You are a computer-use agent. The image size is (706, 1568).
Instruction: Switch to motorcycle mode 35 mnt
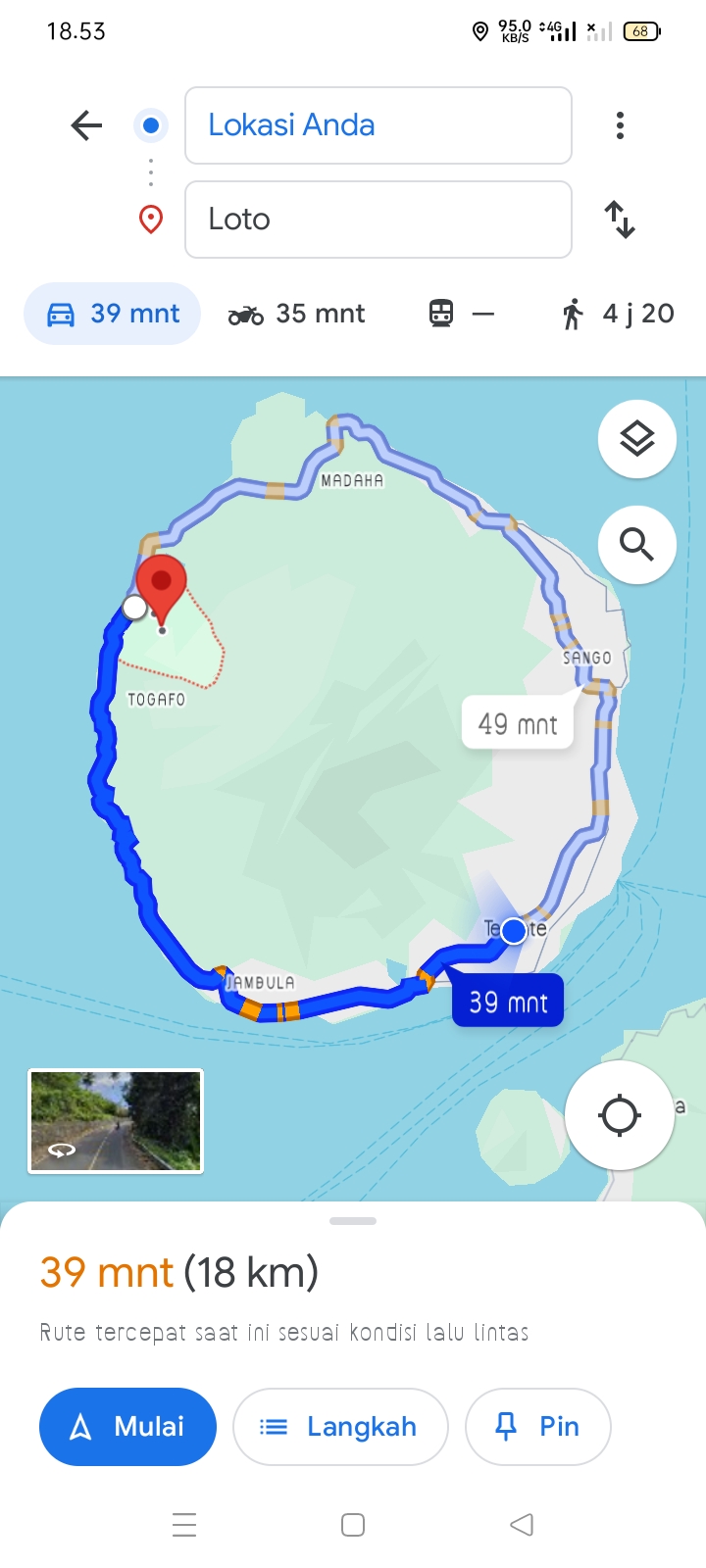pos(296,314)
